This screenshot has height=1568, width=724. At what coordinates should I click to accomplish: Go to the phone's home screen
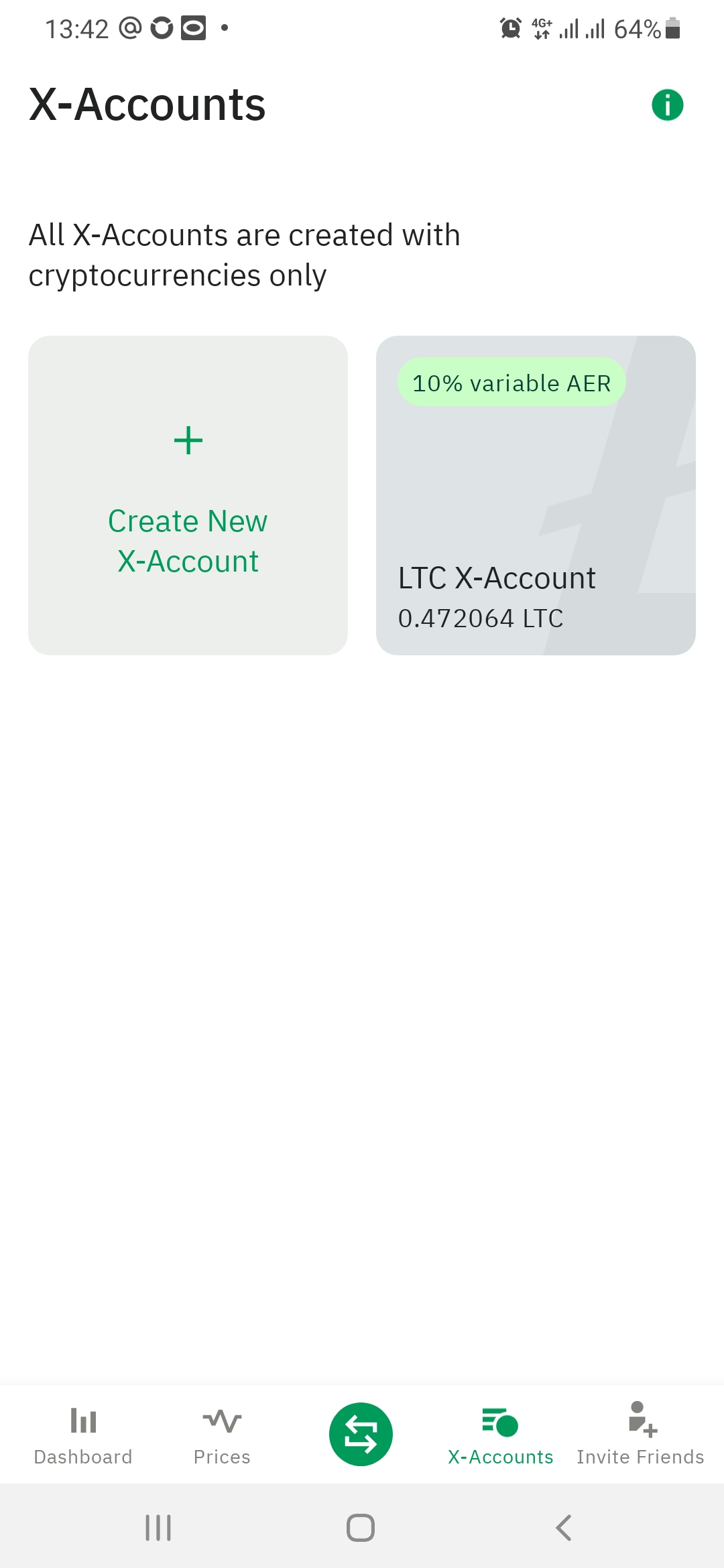point(361,1528)
